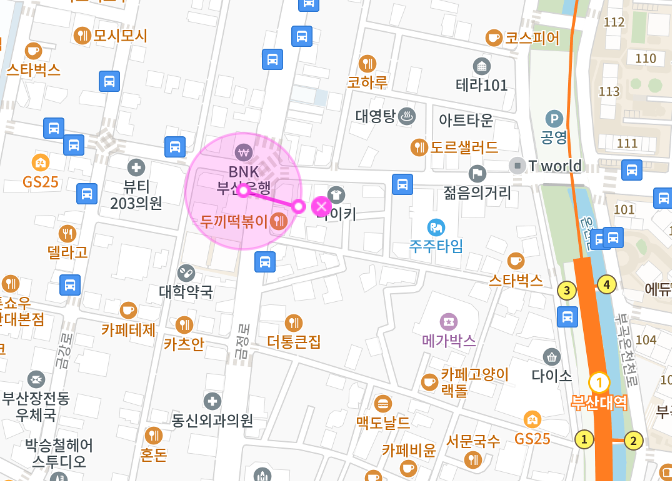This screenshot has height=481, width=672.
Task: View the 대학약국 pharmacy marker
Action: coord(186,272)
